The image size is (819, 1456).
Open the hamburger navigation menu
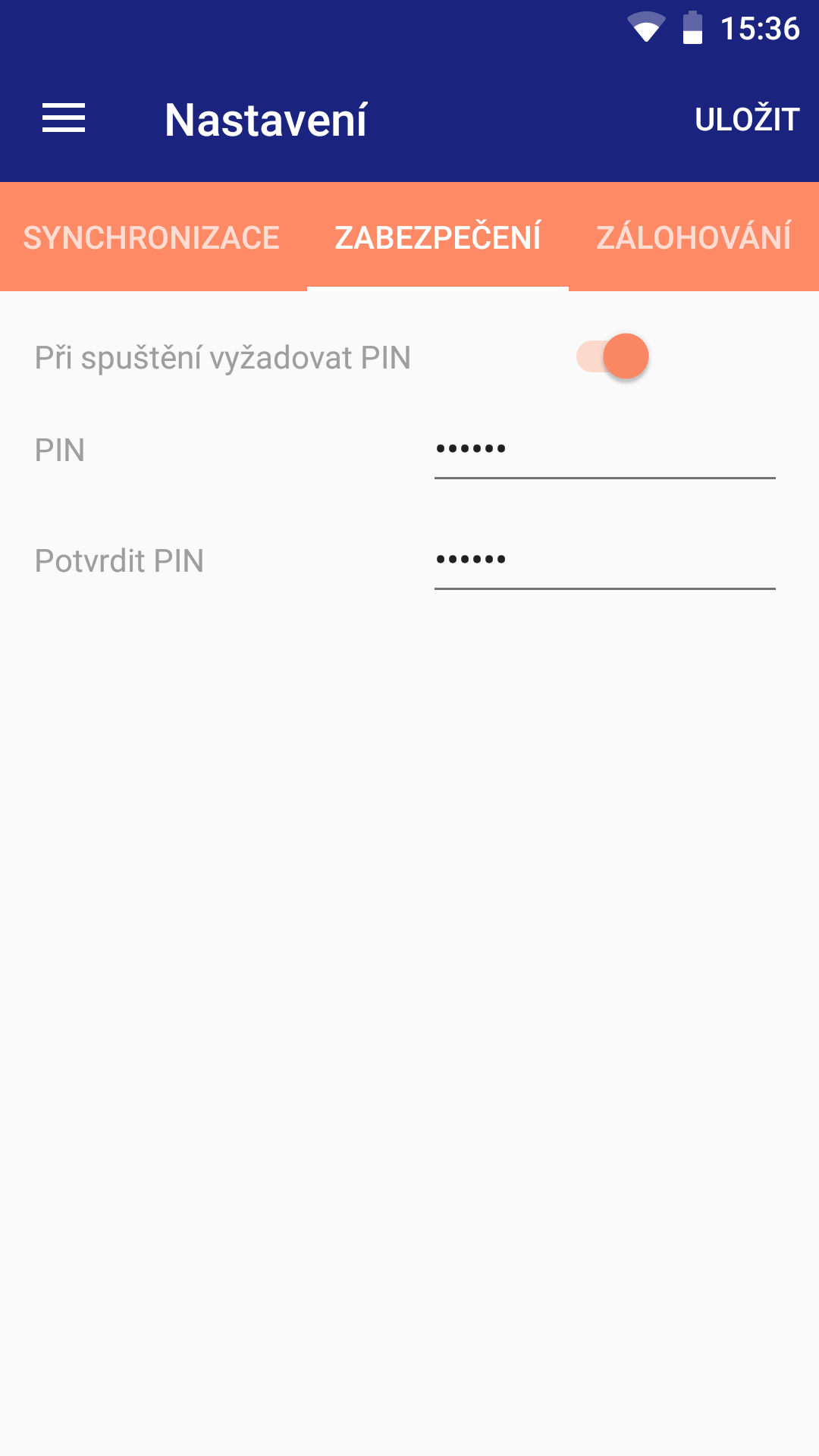(x=64, y=119)
